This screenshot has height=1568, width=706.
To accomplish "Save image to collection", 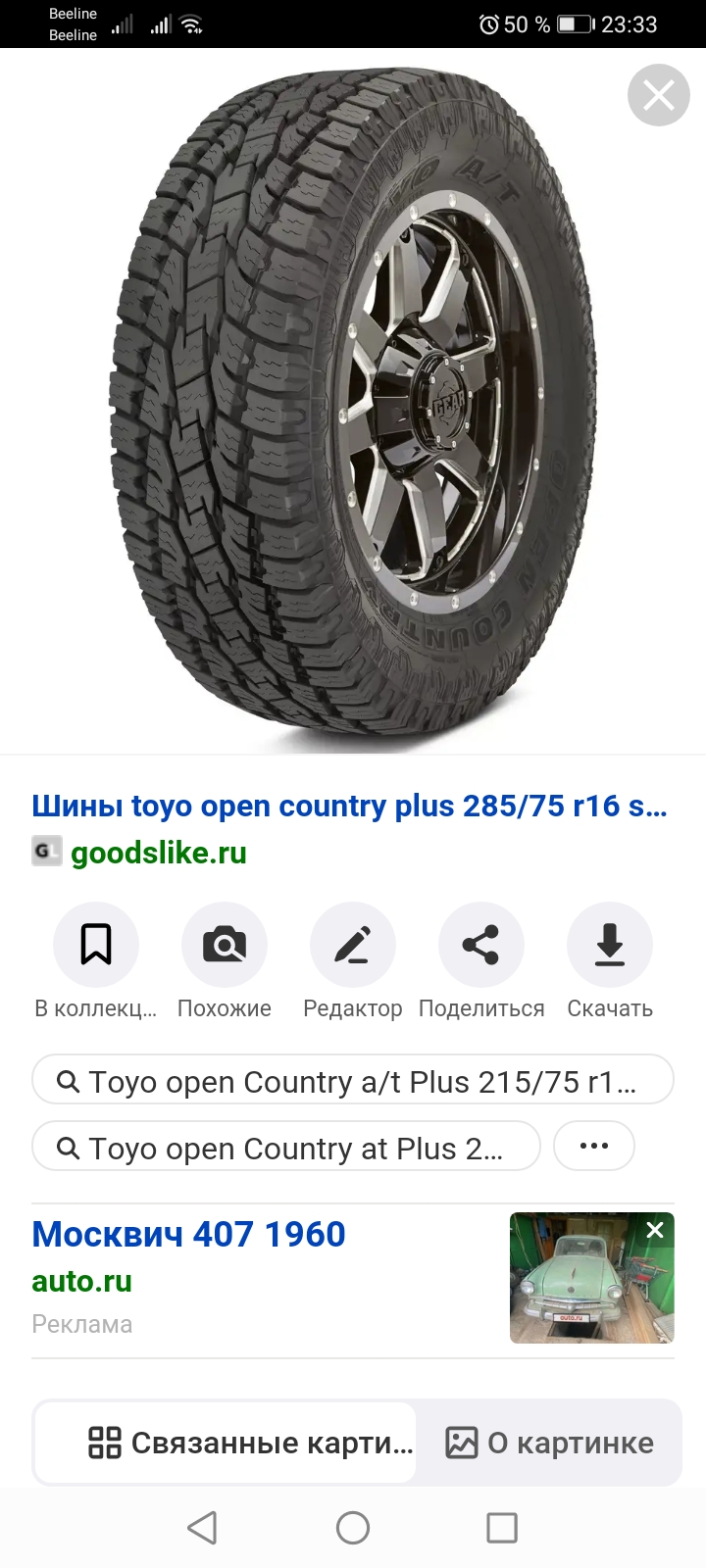I will pyautogui.click(x=95, y=945).
